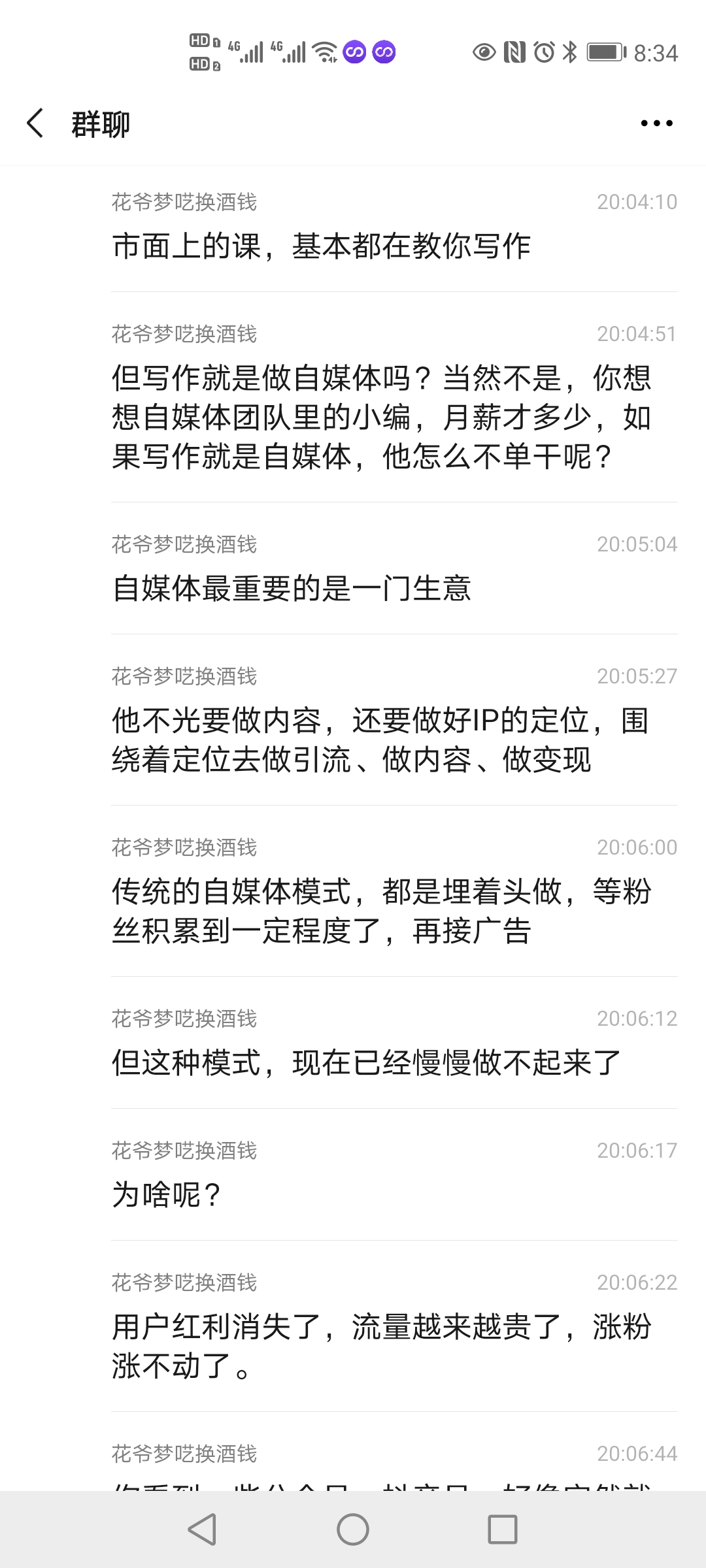Open the message sent at 20:04:10

pyautogui.click(x=394, y=229)
